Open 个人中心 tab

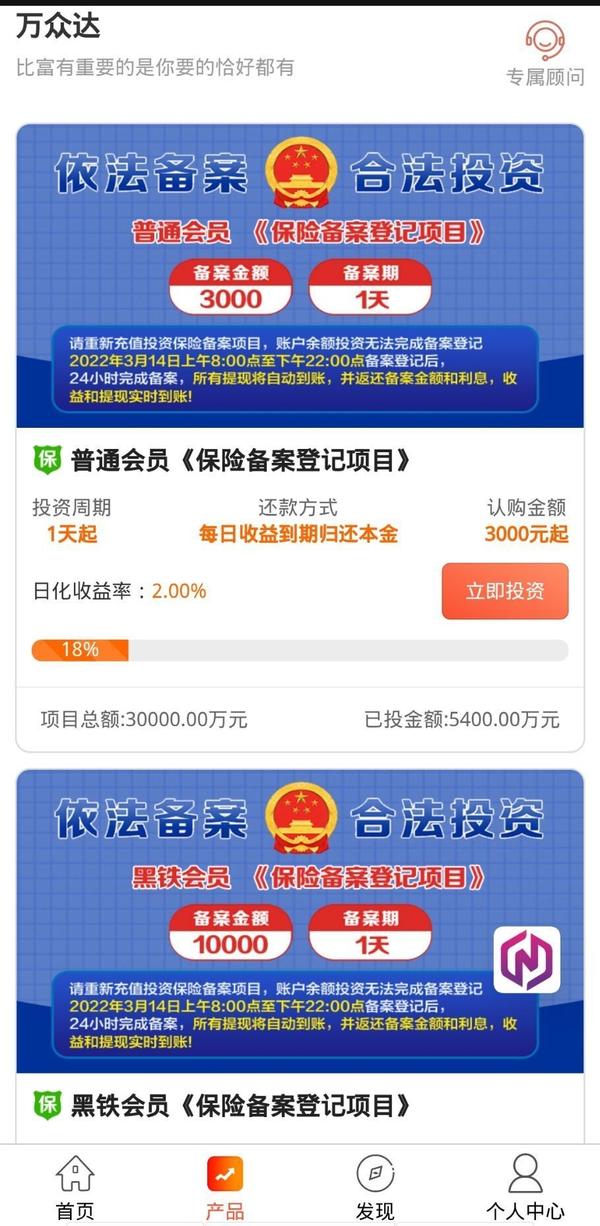(525, 1186)
